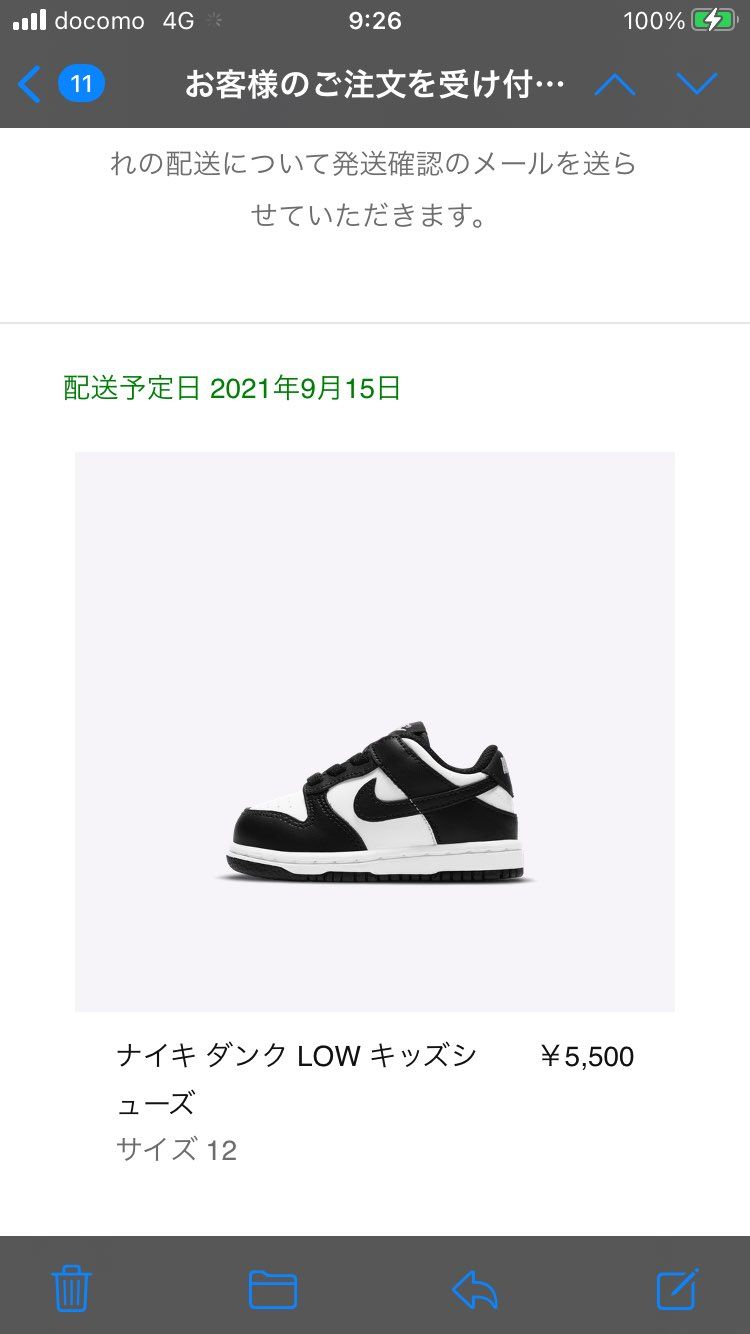Move this email to a folder
The image size is (750, 1334).
pos(272,1289)
